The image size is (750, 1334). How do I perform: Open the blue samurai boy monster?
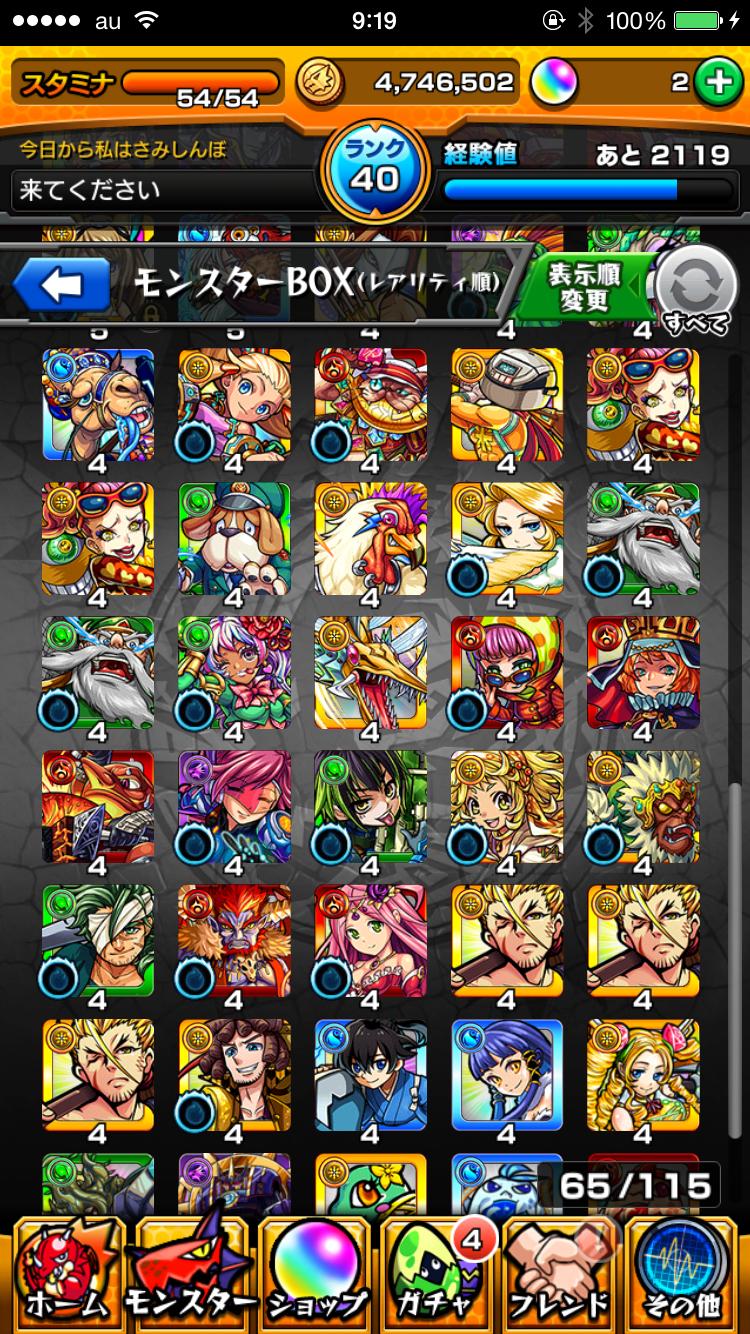point(370,1075)
